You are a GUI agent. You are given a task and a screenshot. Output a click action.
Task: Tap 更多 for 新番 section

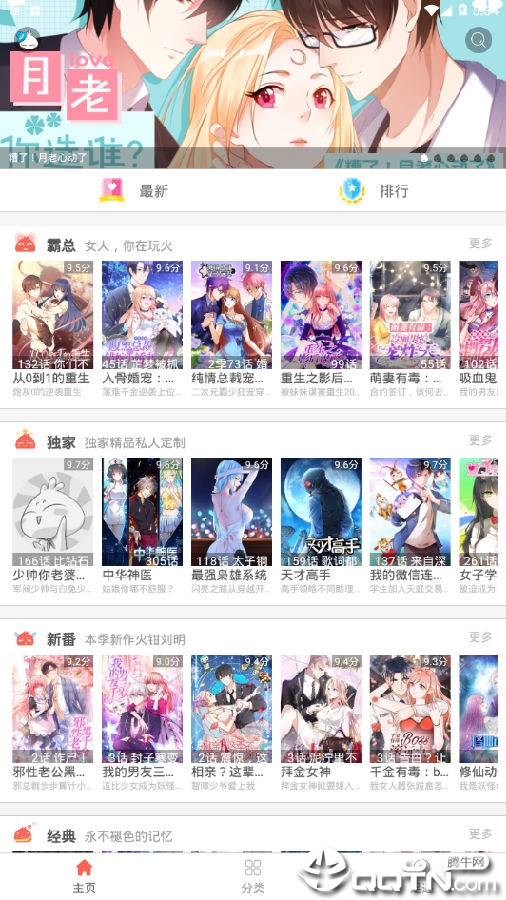point(480,637)
